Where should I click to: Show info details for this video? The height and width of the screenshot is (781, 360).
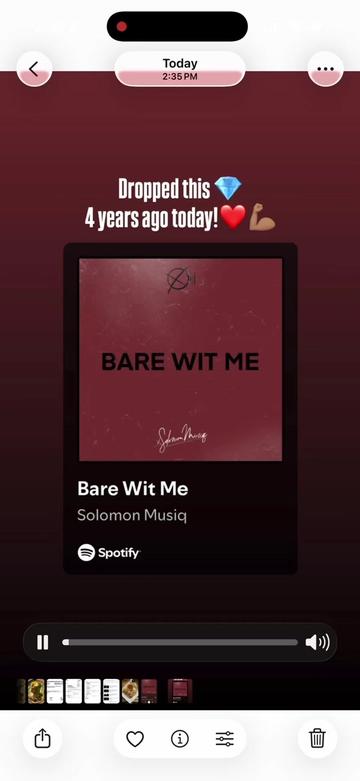tap(180, 739)
